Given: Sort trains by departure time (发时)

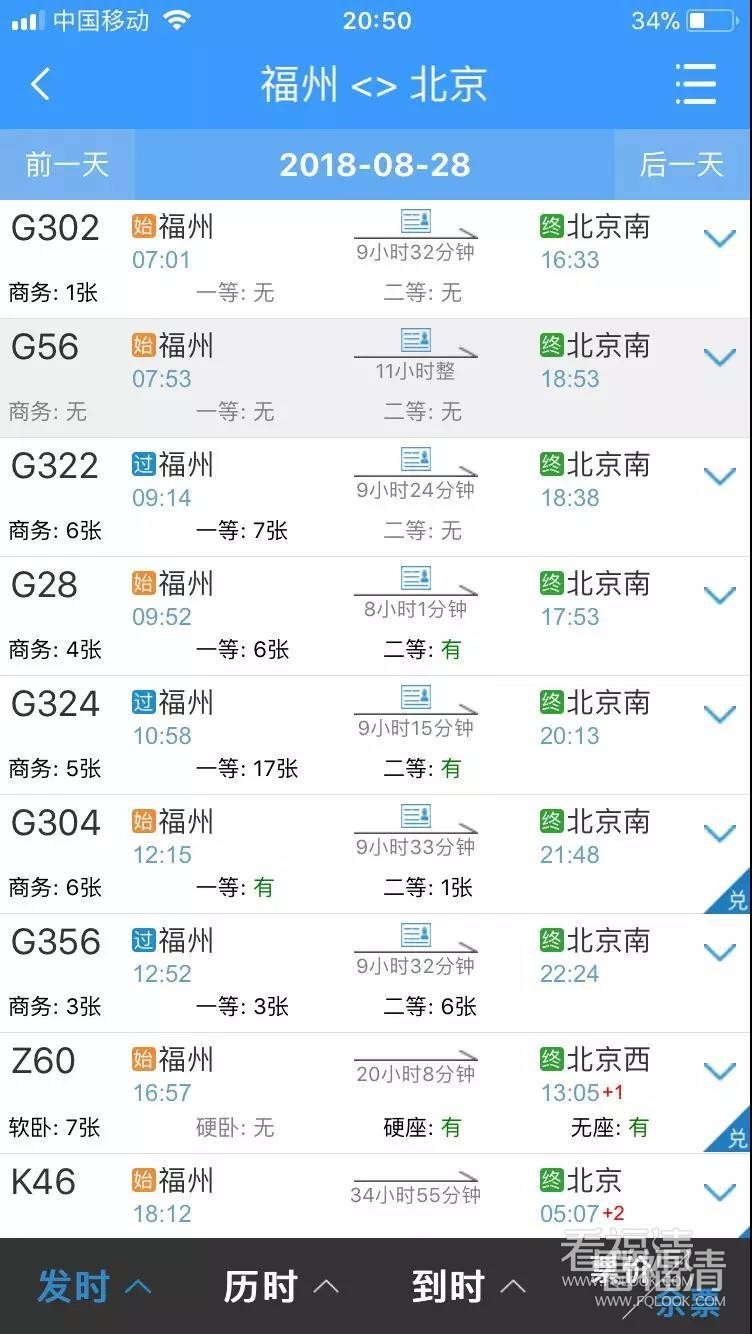Looking at the screenshot, I should click(94, 1286).
